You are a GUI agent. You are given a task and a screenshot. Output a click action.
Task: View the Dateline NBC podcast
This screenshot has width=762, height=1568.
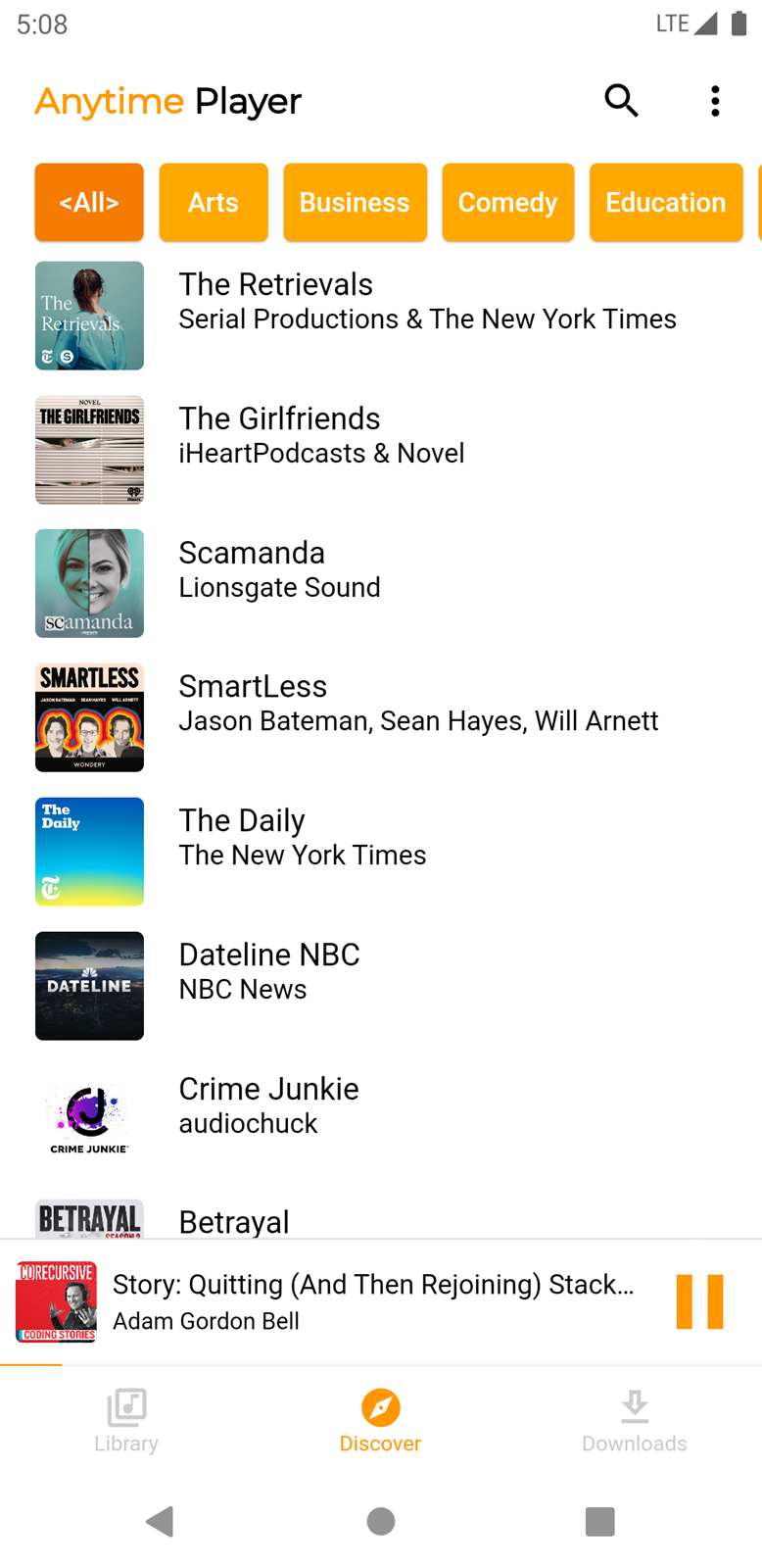pos(381,987)
